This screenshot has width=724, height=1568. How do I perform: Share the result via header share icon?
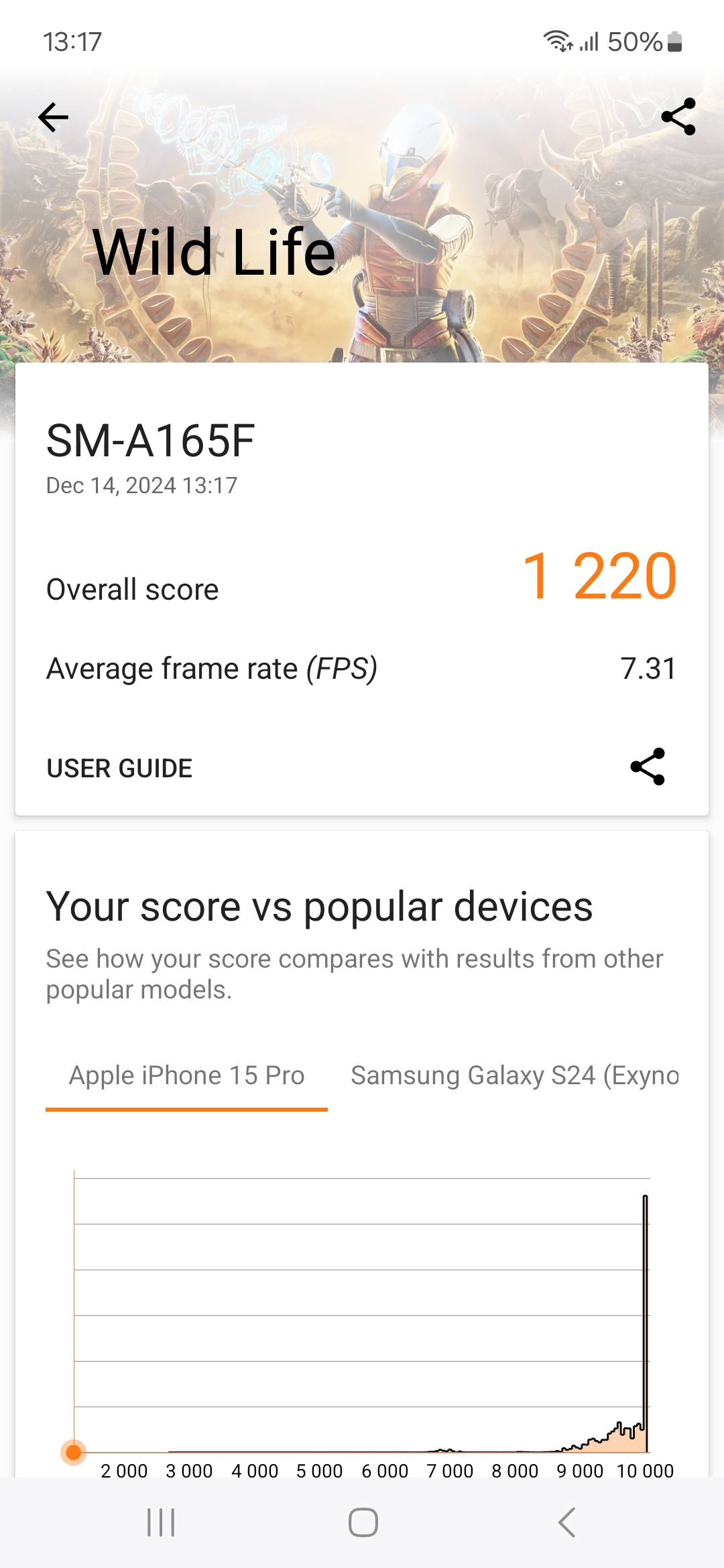tap(678, 117)
